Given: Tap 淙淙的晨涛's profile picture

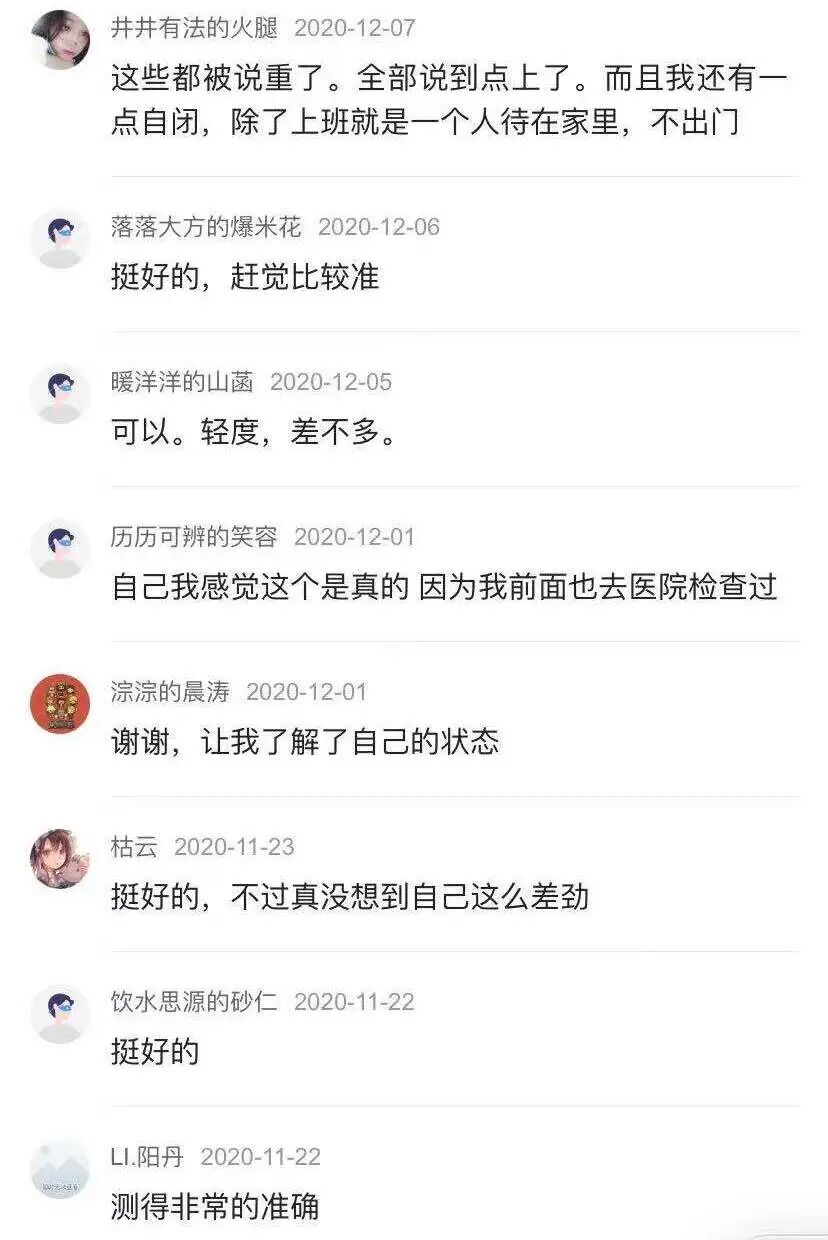Looking at the screenshot, I should (x=60, y=704).
